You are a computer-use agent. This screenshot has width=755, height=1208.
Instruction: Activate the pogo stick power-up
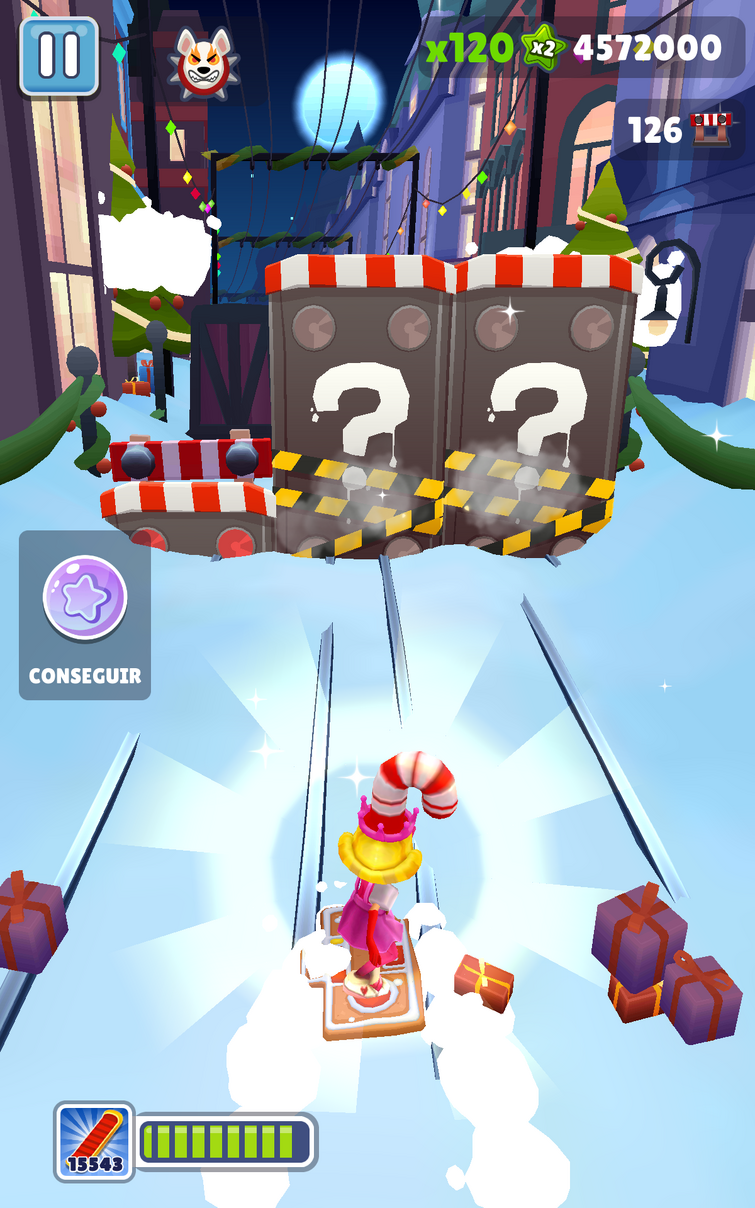point(95,1141)
